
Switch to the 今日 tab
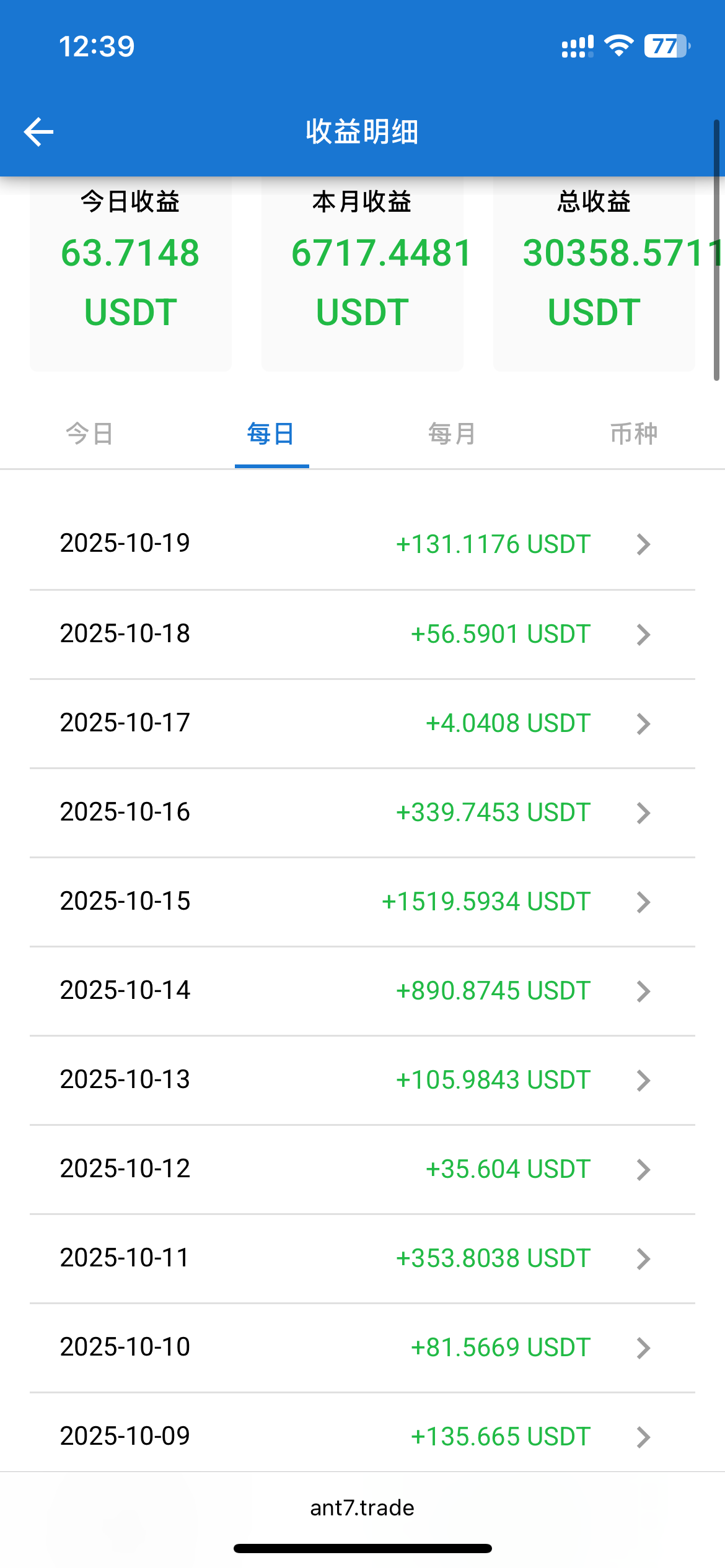tap(89, 433)
